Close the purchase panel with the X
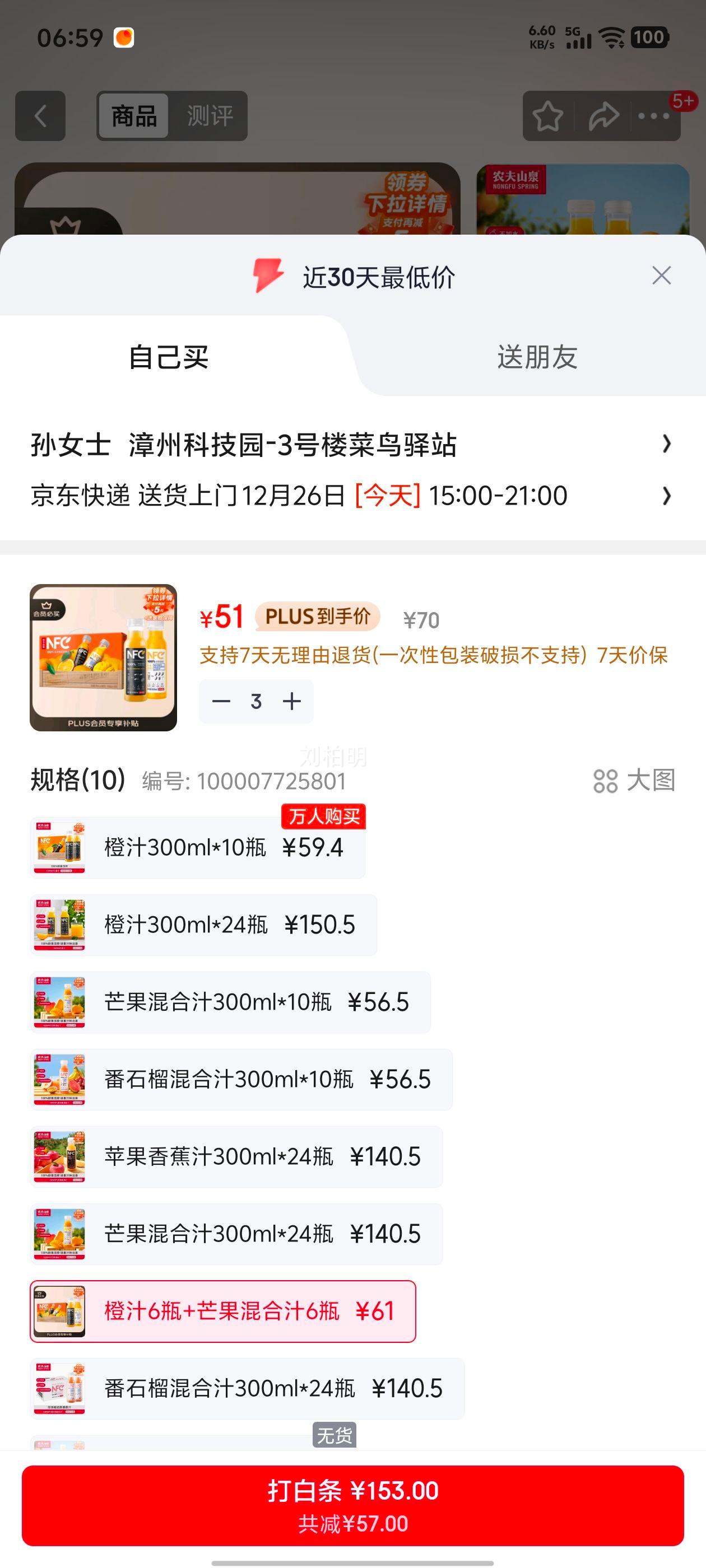The image size is (706, 1568). pyautogui.click(x=660, y=276)
